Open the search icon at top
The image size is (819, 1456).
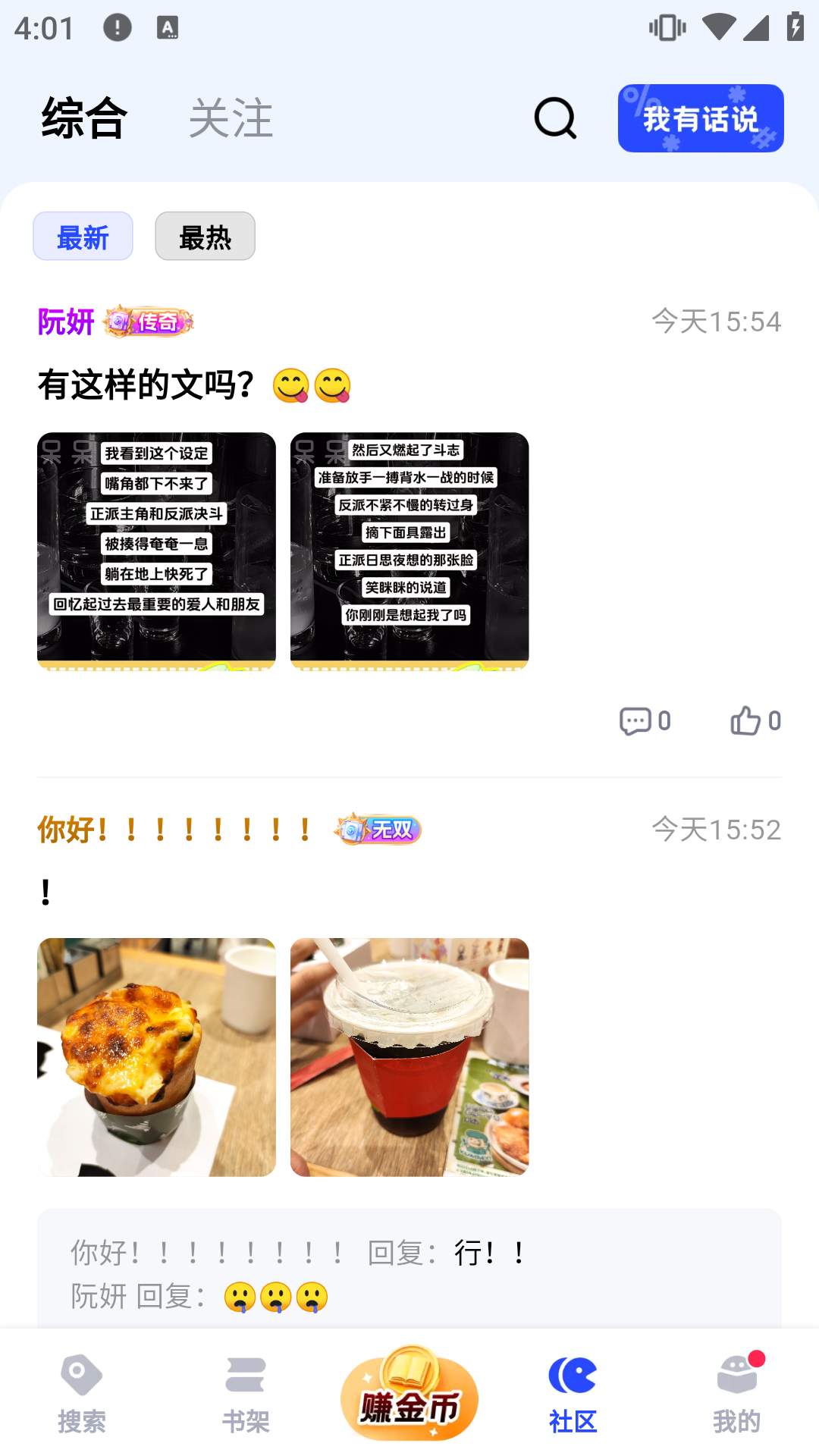click(554, 118)
